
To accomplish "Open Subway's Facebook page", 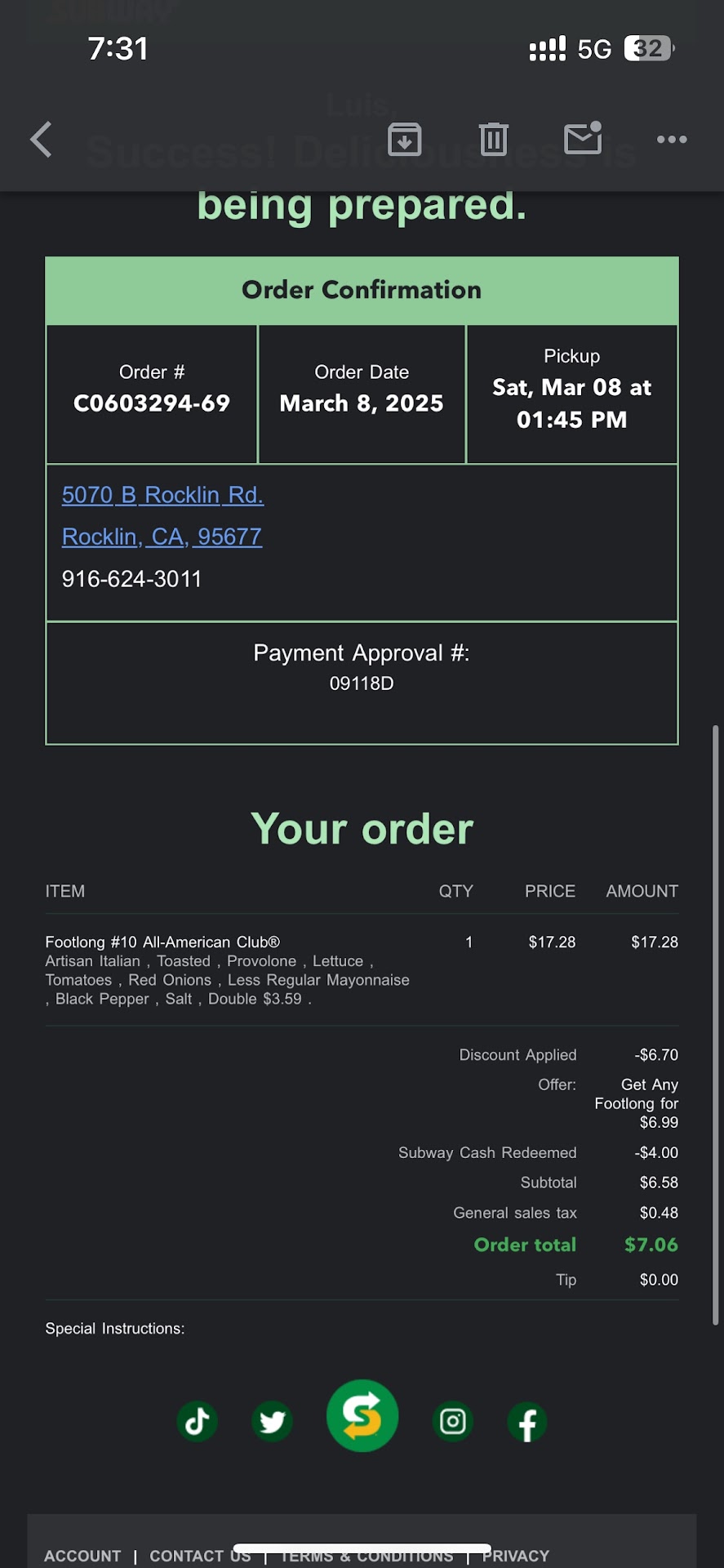I will [527, 1422].
